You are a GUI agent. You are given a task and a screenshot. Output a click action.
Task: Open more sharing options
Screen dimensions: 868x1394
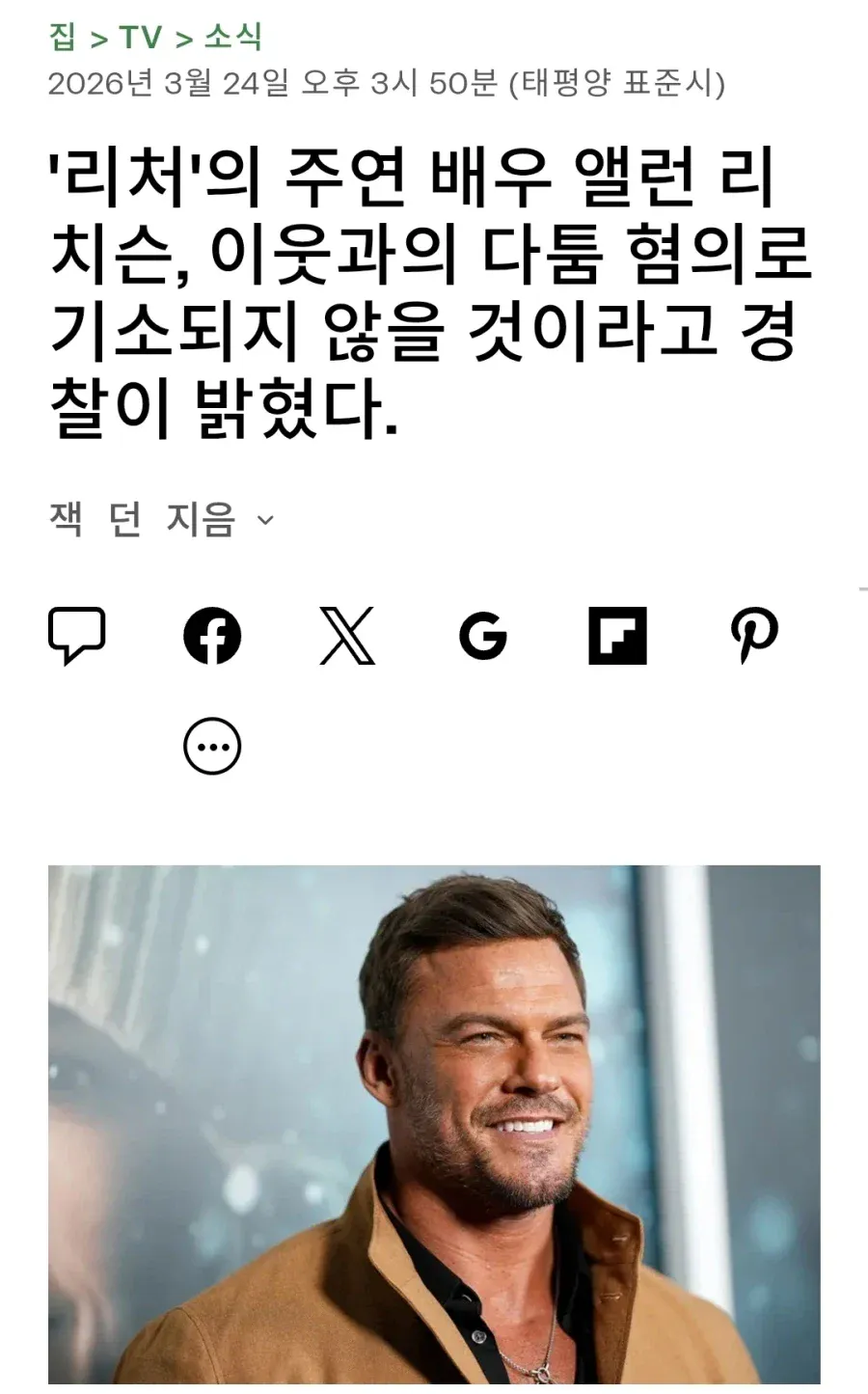[212, 747]
